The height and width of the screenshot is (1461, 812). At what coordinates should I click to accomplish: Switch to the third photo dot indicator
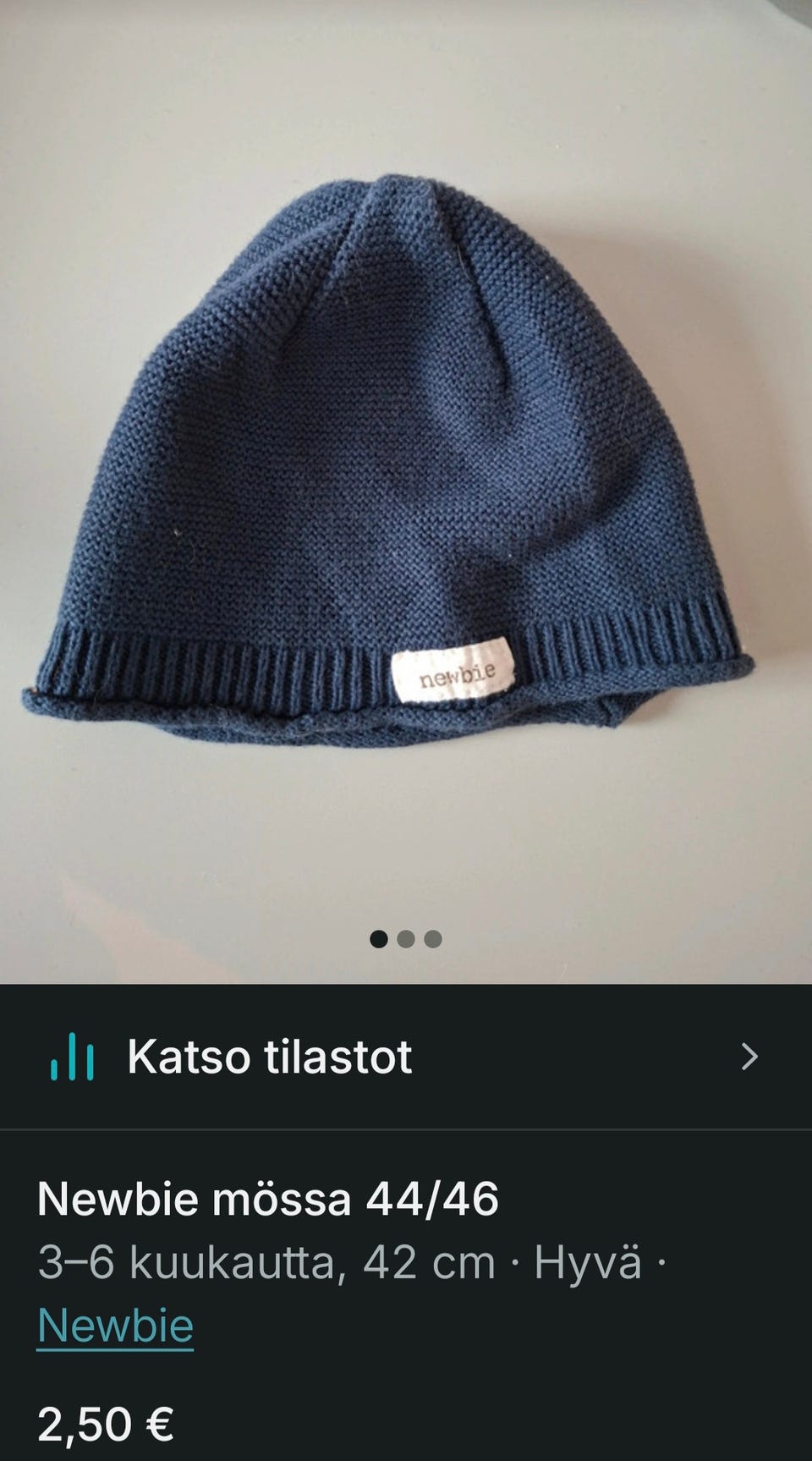[432, 939]
